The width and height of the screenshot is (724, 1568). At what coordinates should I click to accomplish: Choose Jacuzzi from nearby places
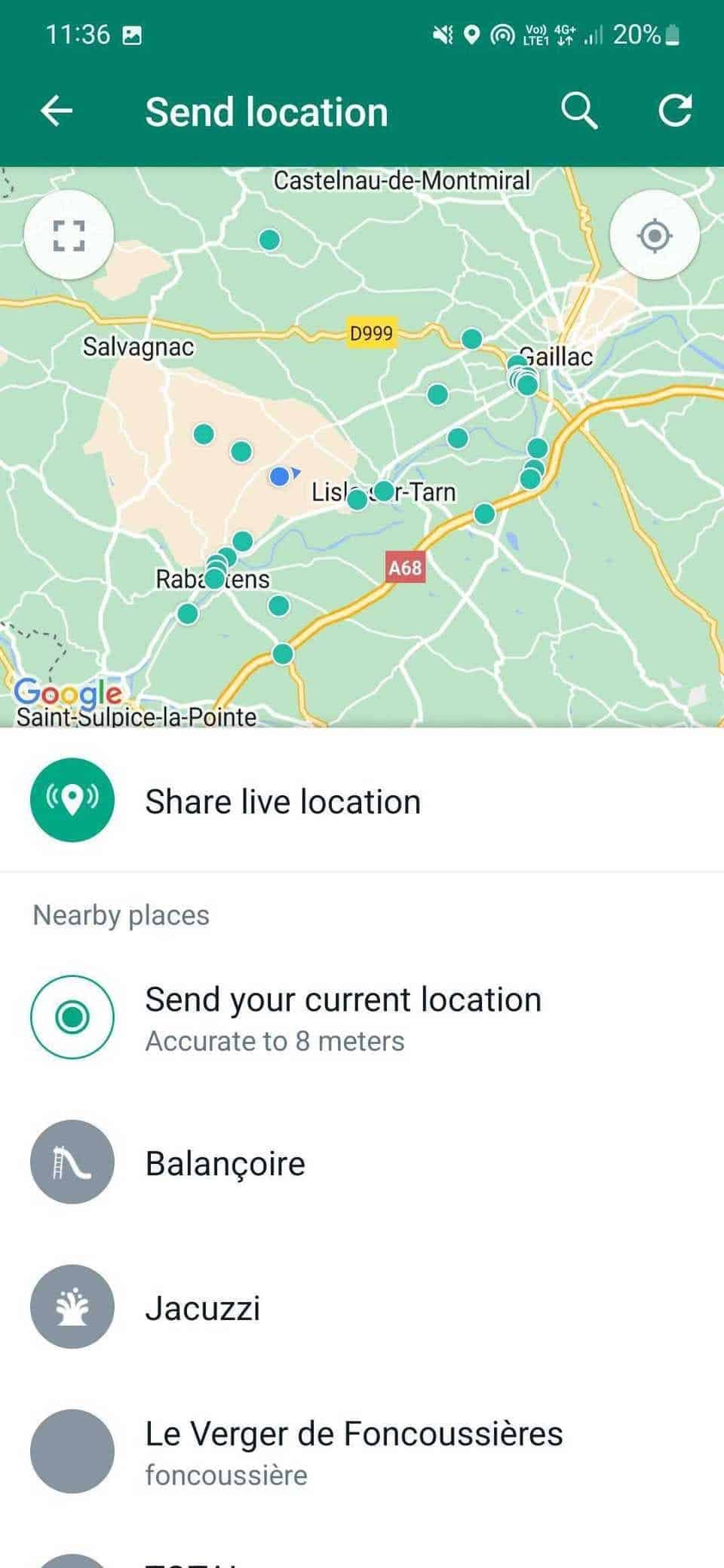pos(362,1307)
